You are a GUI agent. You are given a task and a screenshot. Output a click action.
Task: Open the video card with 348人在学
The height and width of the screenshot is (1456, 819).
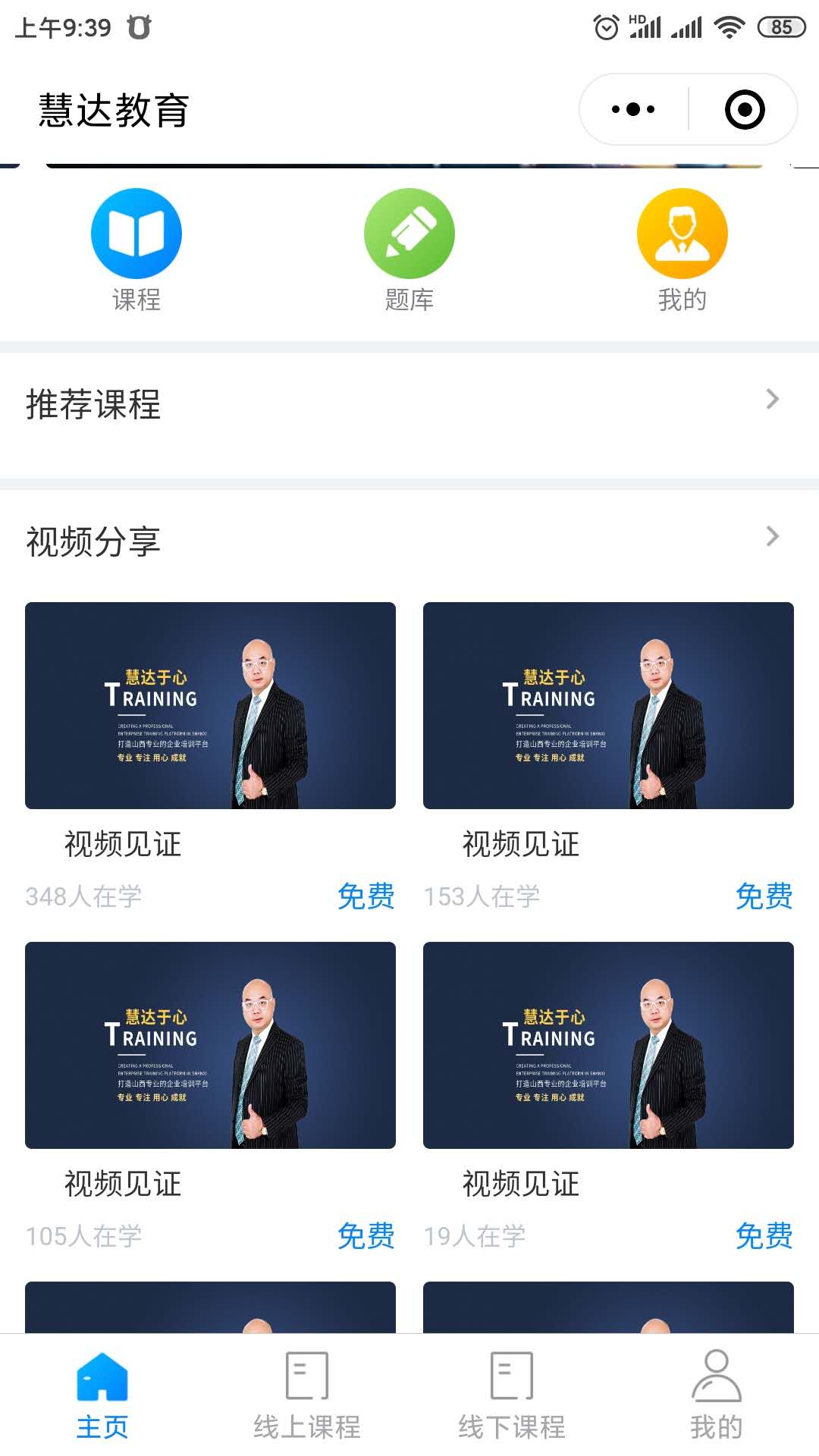[210, 705]
